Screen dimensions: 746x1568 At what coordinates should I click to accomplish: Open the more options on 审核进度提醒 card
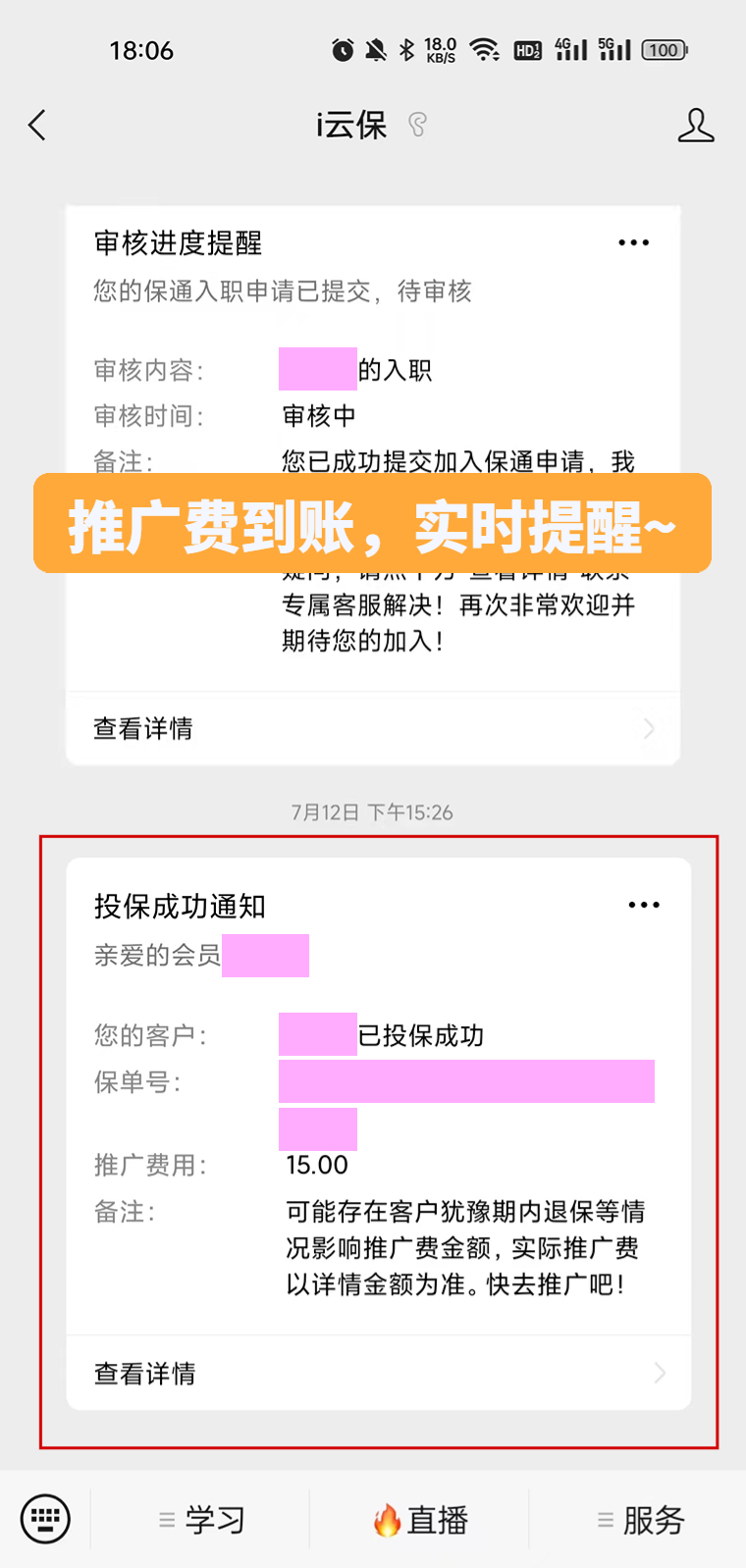pos(633,242)
